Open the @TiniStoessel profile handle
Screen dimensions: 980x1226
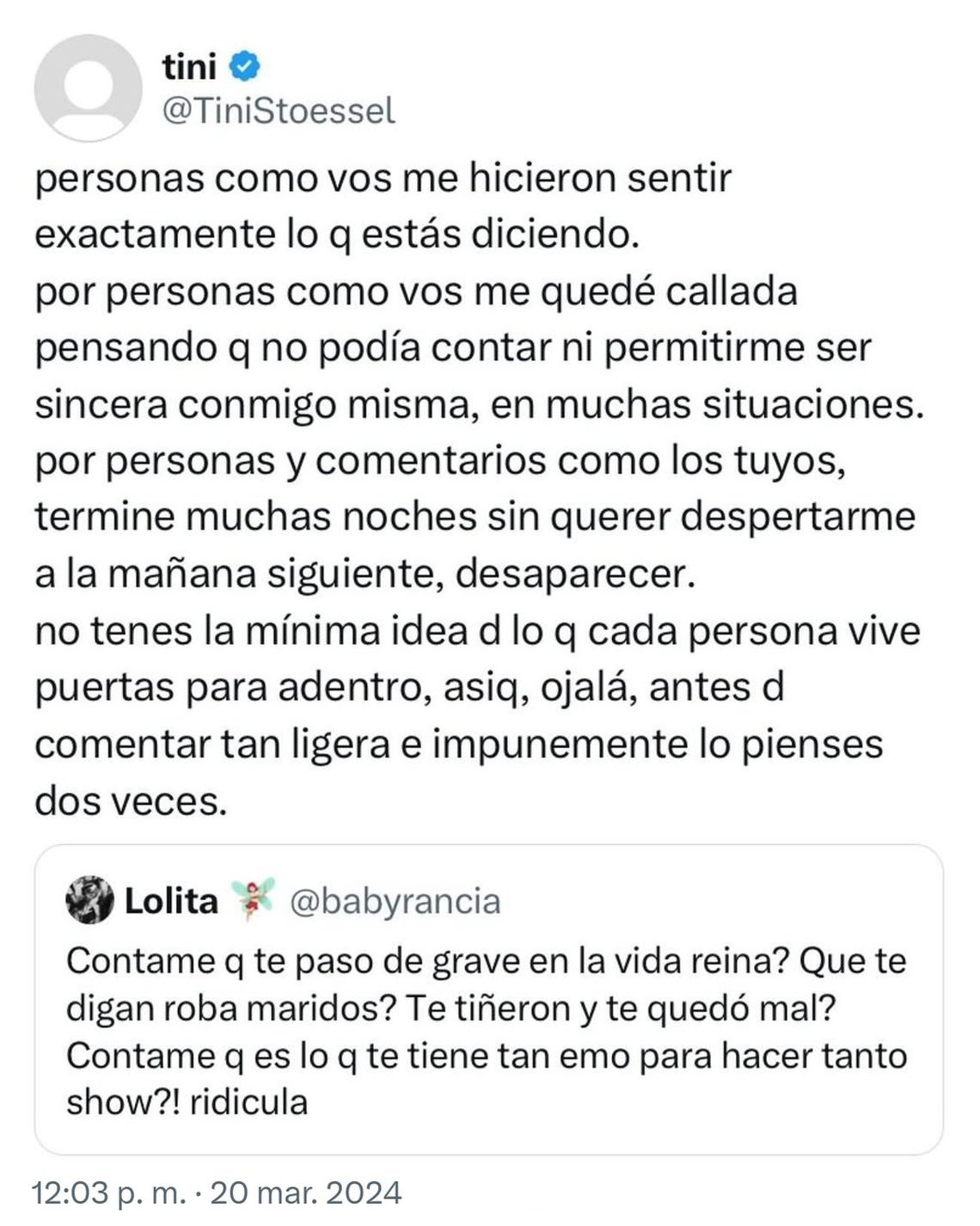pyautogui.click(x=279, y=111)
